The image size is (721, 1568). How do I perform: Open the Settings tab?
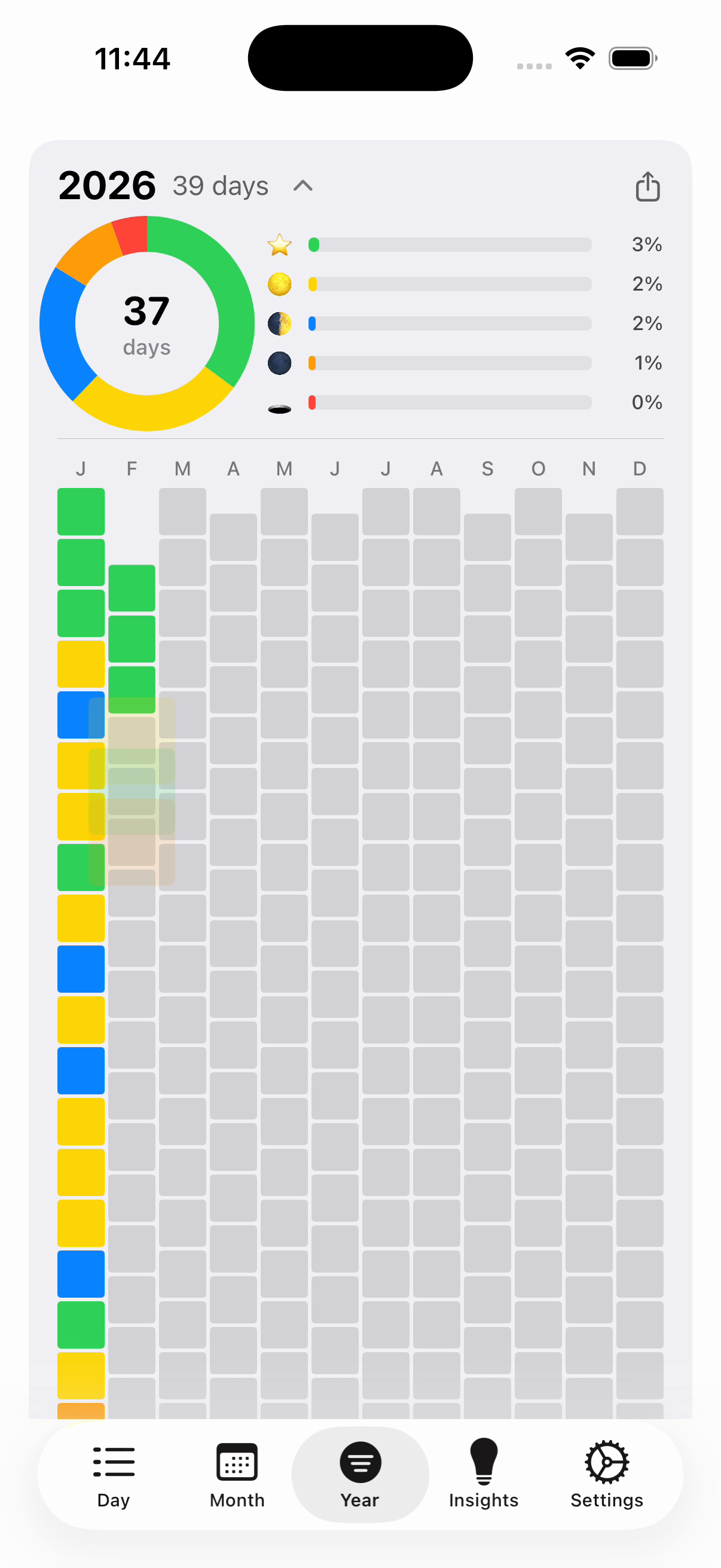(607, 1474)
